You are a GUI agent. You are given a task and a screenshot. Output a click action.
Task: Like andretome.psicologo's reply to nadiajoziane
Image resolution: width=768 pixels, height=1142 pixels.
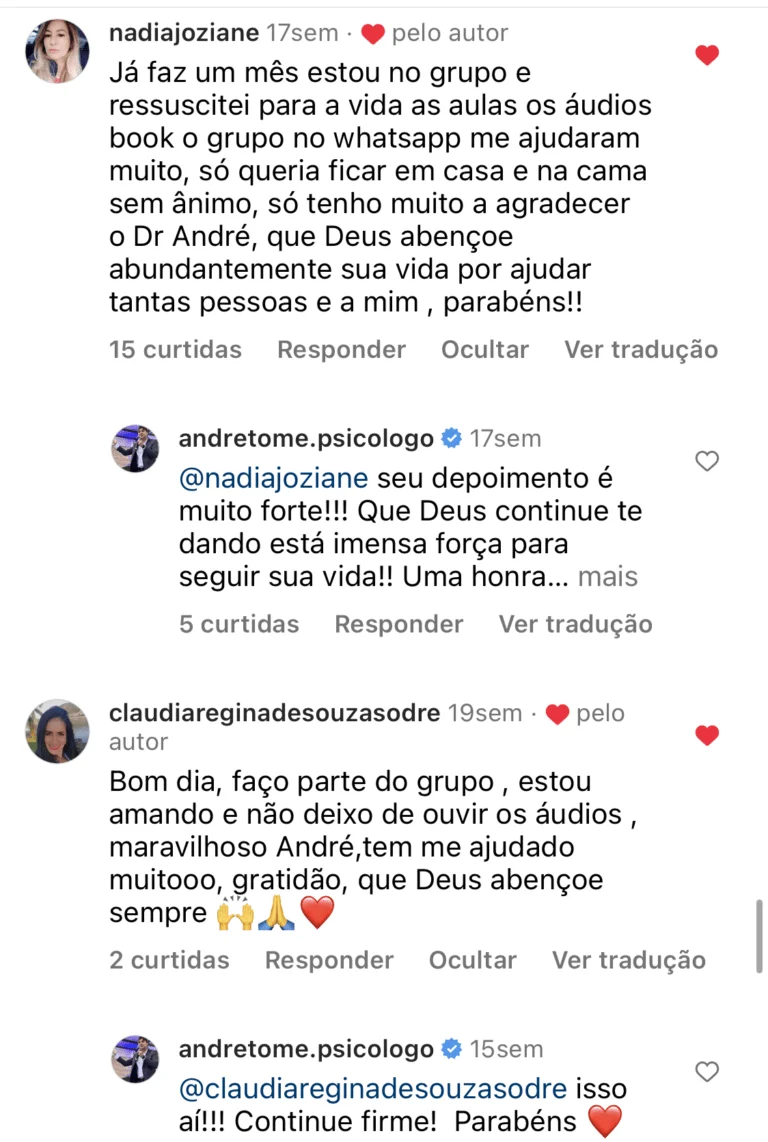707,461
